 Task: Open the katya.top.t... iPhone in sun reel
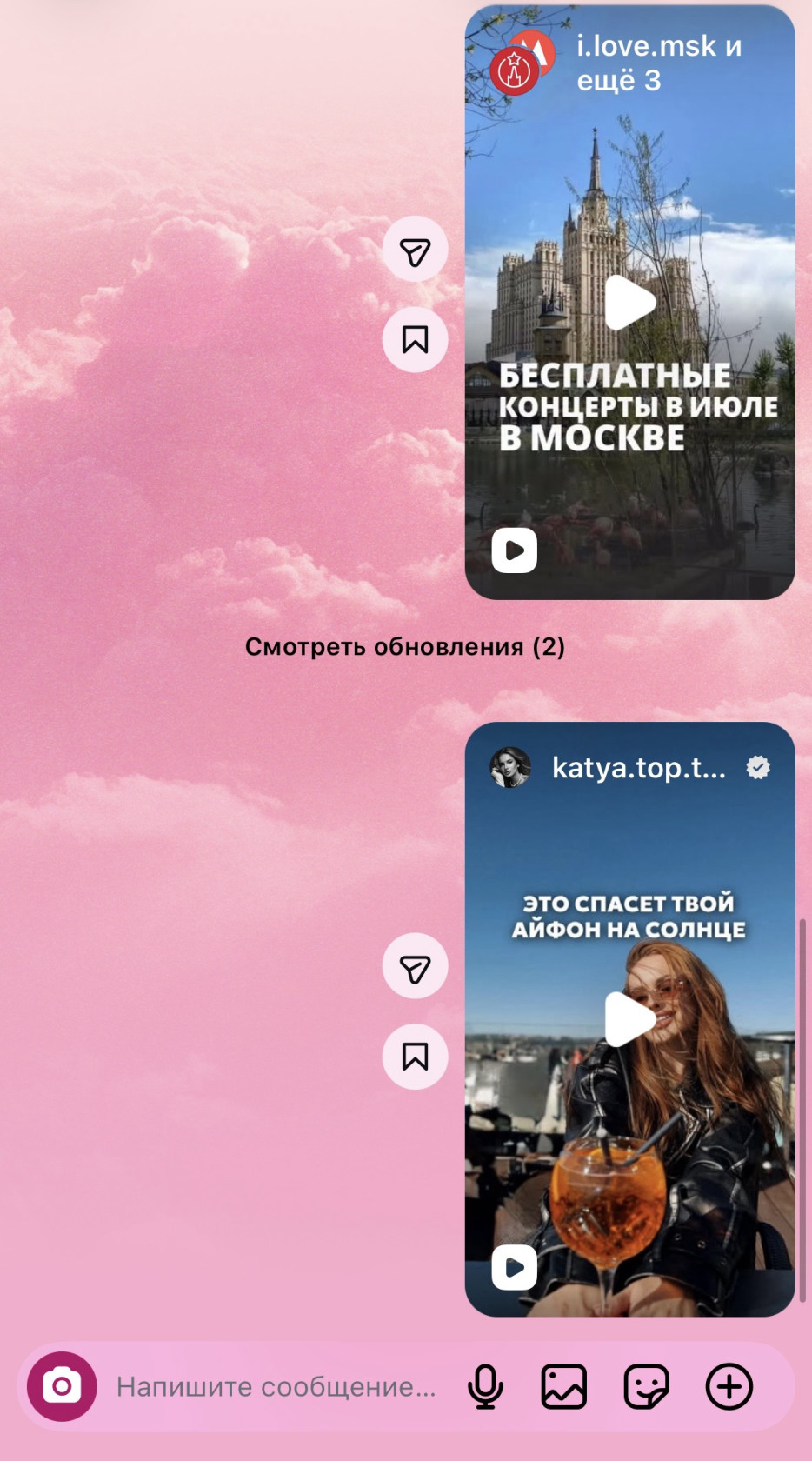[x=630, y=1019]
